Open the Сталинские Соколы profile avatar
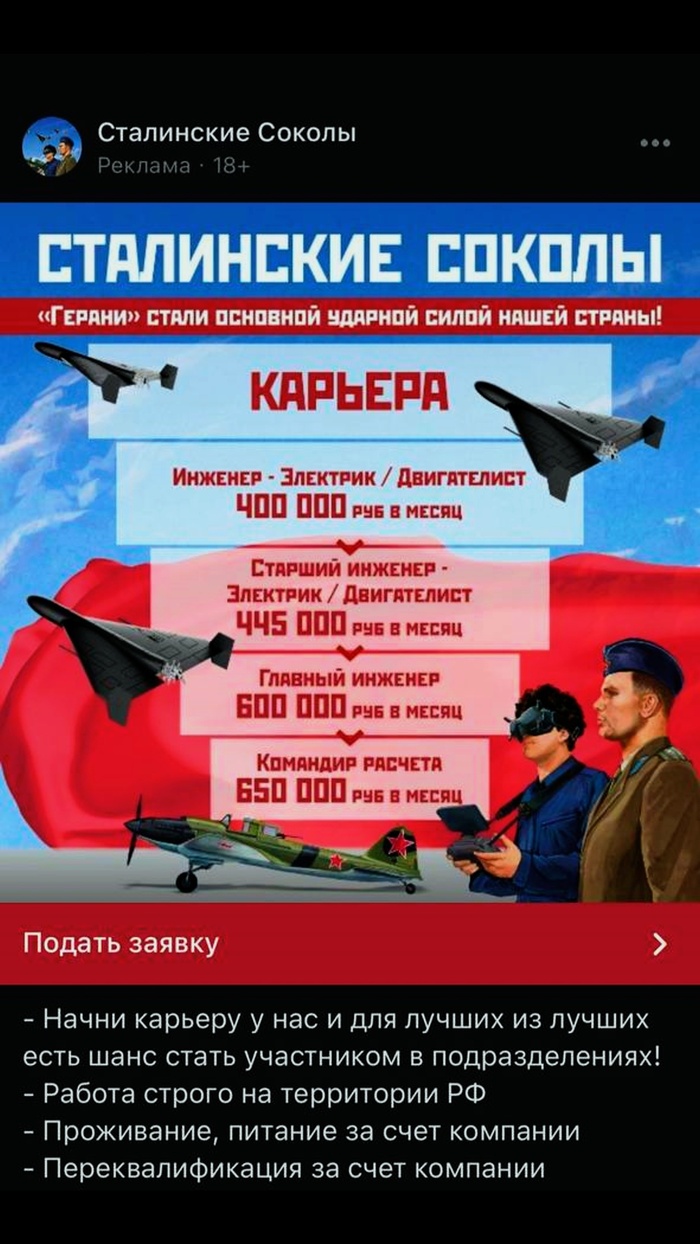Screen dimensions: 700x1244 coord(52,147)
